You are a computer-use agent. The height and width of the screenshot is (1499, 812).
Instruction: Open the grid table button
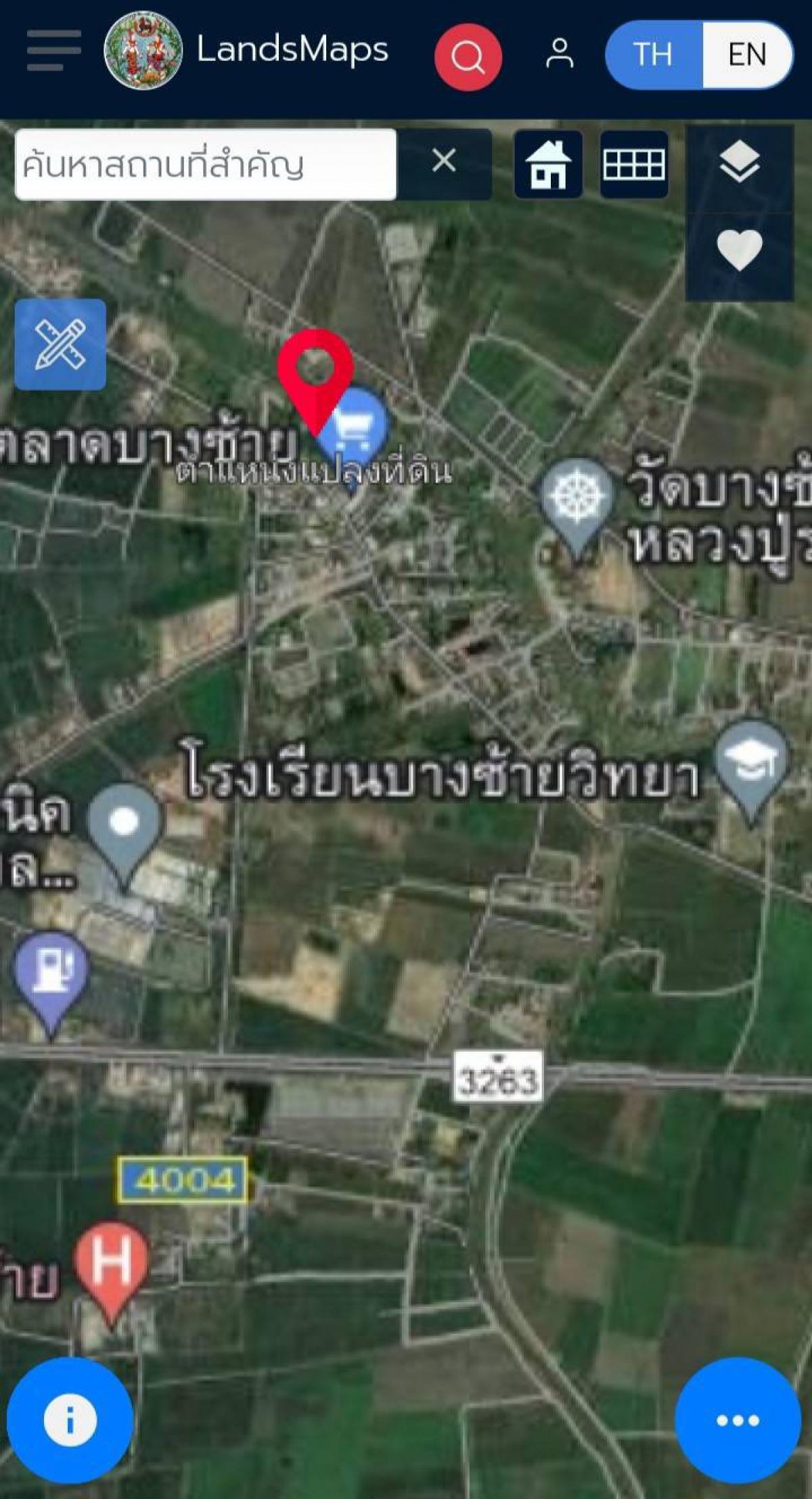pyautogui.click(x=634, y=164)
